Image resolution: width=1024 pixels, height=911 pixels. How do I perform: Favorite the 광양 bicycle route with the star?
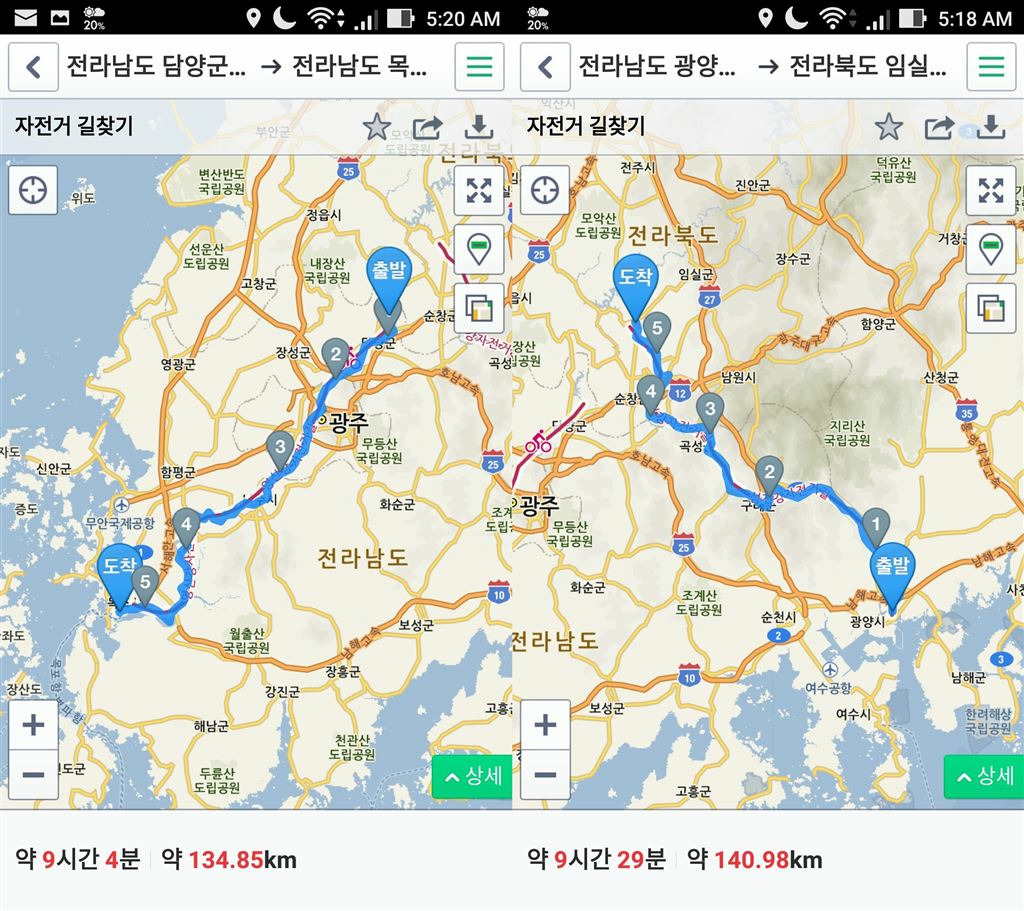(x=888, y=127)
